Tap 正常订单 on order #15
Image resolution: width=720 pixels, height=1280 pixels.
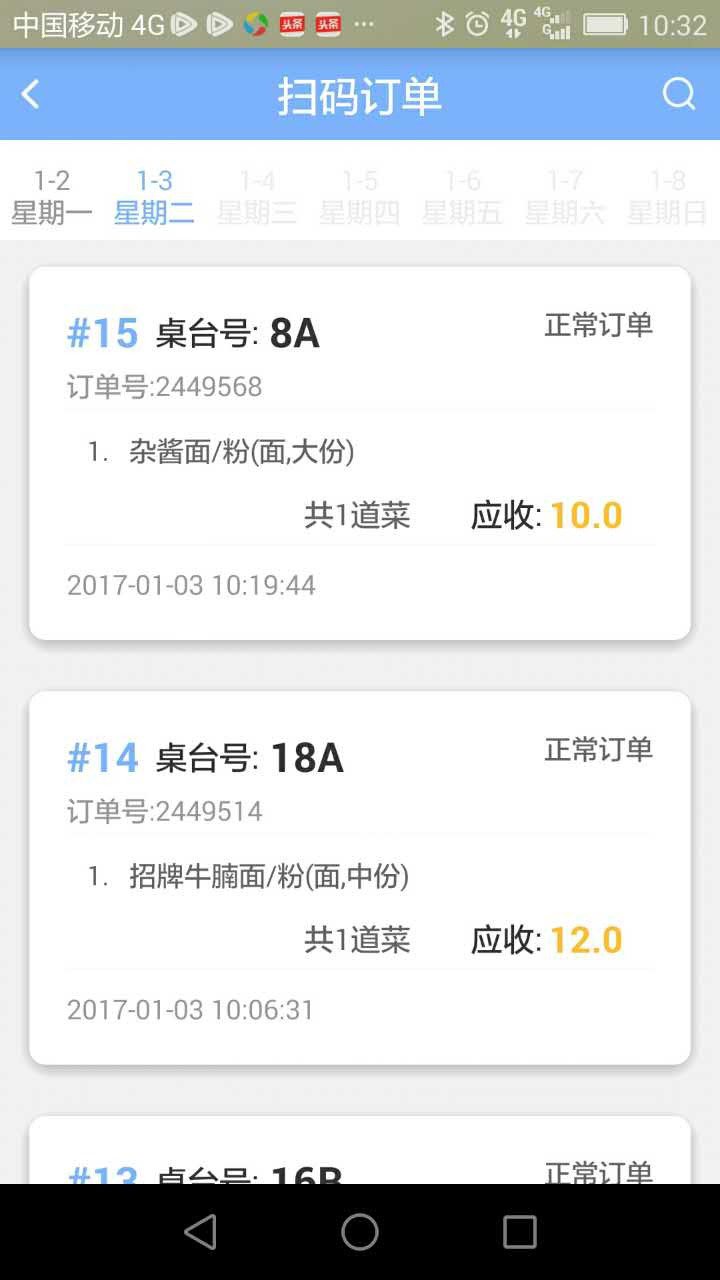(x=598, y=325)
